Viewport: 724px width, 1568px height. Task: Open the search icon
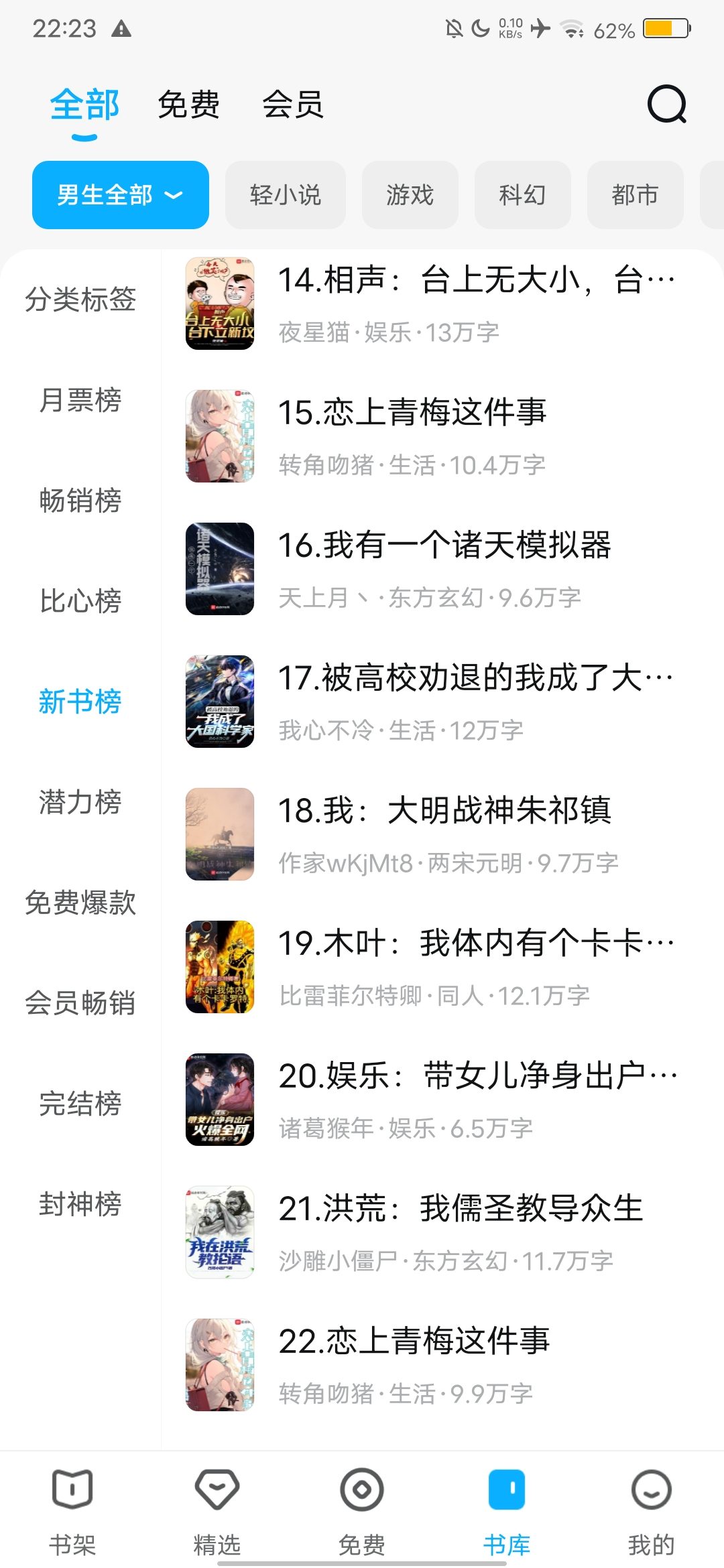pyautogui.click(x=666, y=105)
